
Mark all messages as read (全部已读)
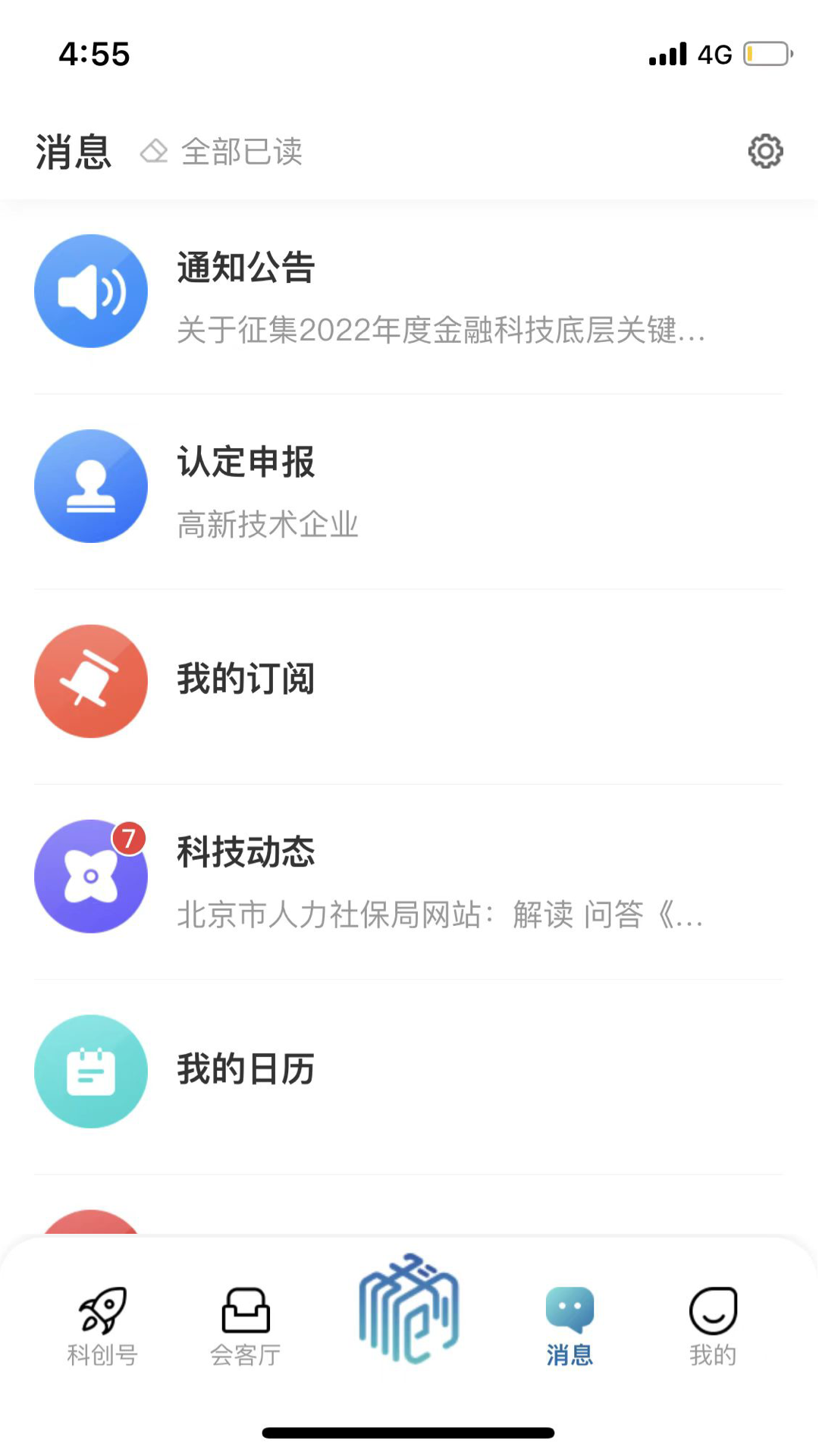coord(223,152)
